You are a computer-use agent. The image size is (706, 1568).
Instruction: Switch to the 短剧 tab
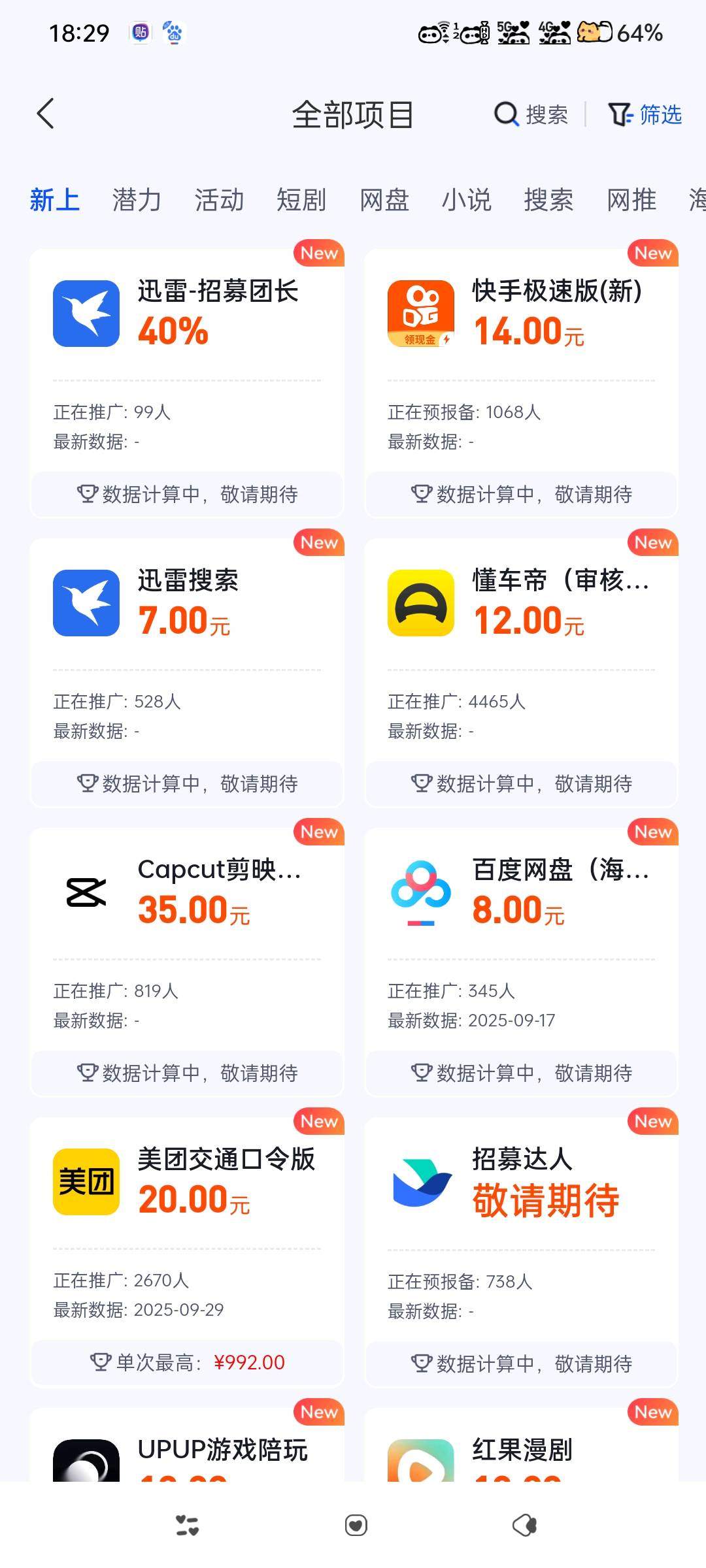click(x=301, y=200)
